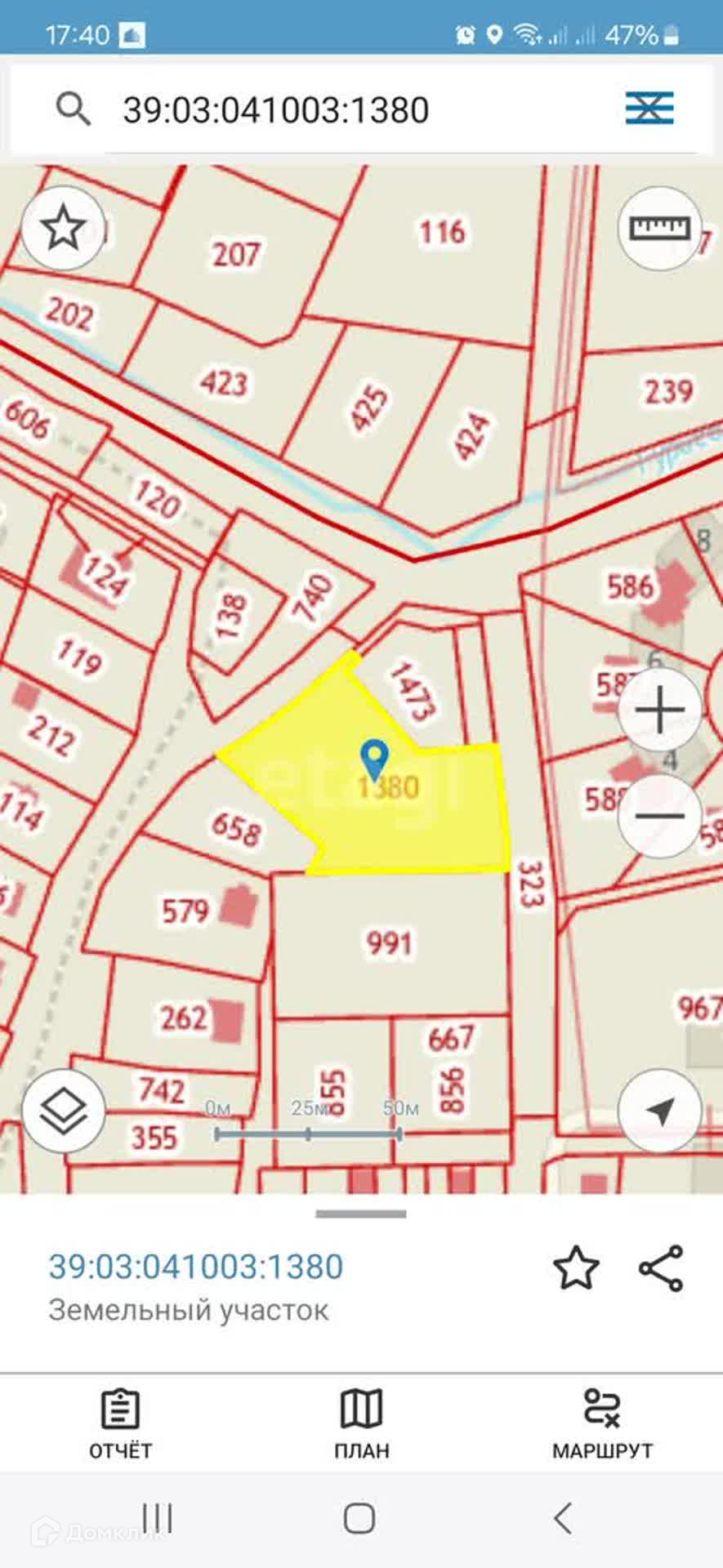Build a route with Маршрут

(602, 1424)
